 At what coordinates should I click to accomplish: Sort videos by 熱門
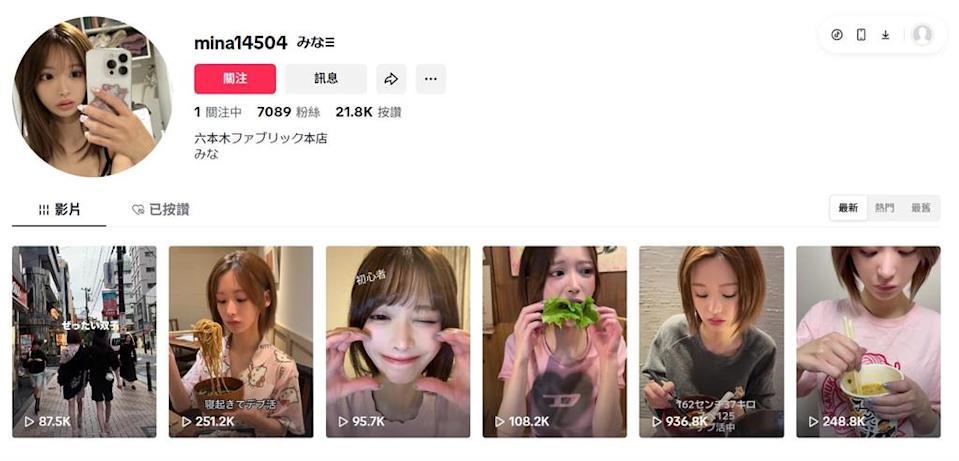click(x=884, y=208)
